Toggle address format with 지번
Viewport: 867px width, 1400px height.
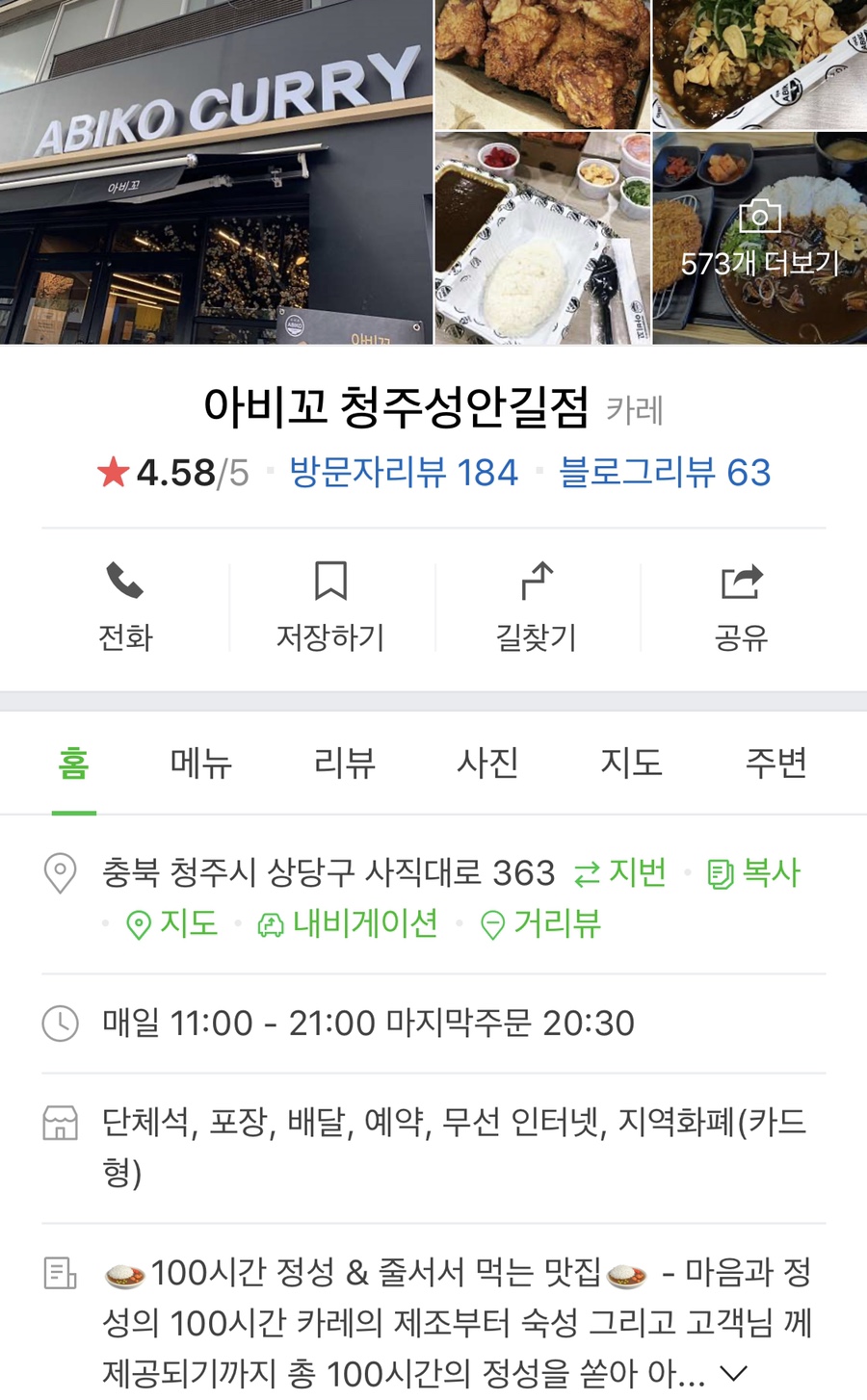click(x=619, y=873)
